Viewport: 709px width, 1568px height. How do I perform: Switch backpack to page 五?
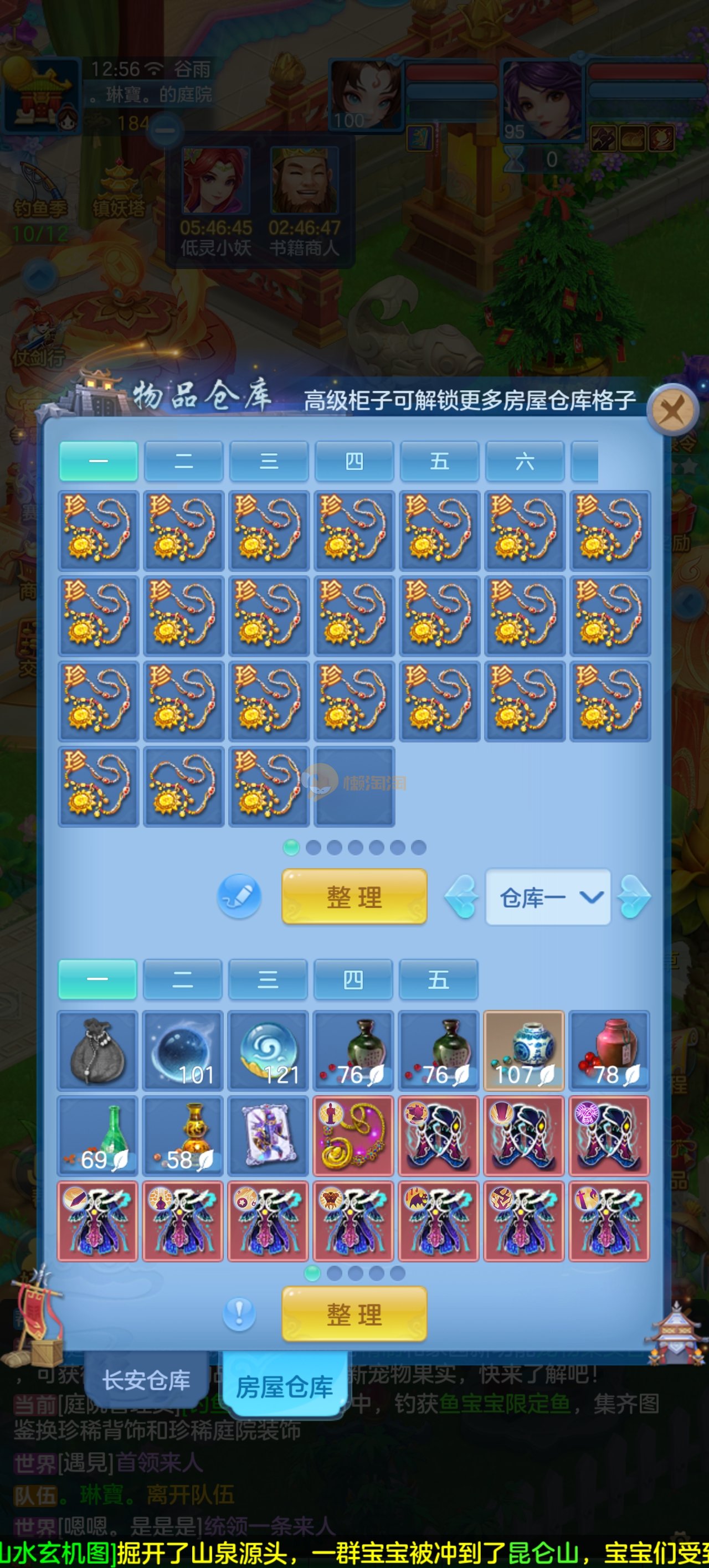click(439, 979)
